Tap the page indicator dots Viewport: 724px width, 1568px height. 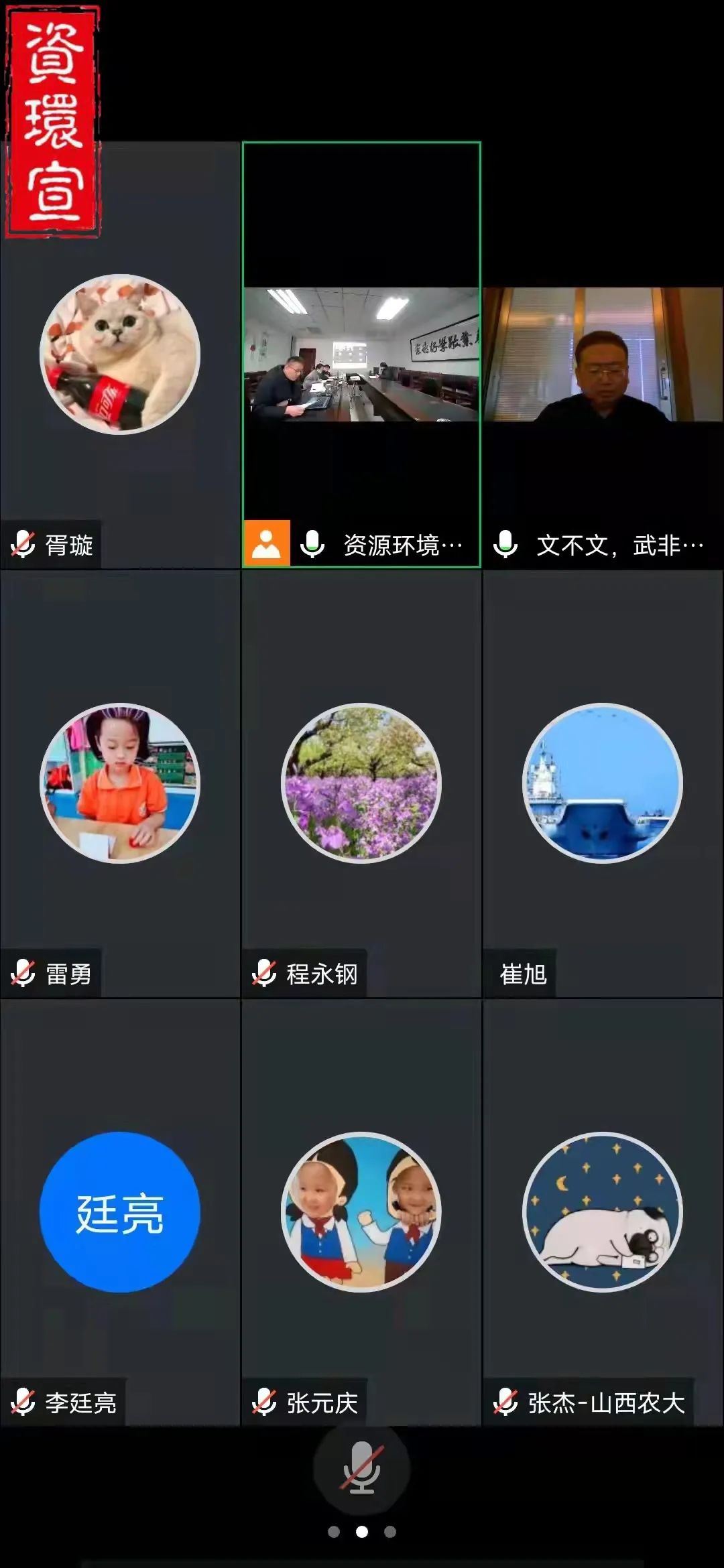361,1532
